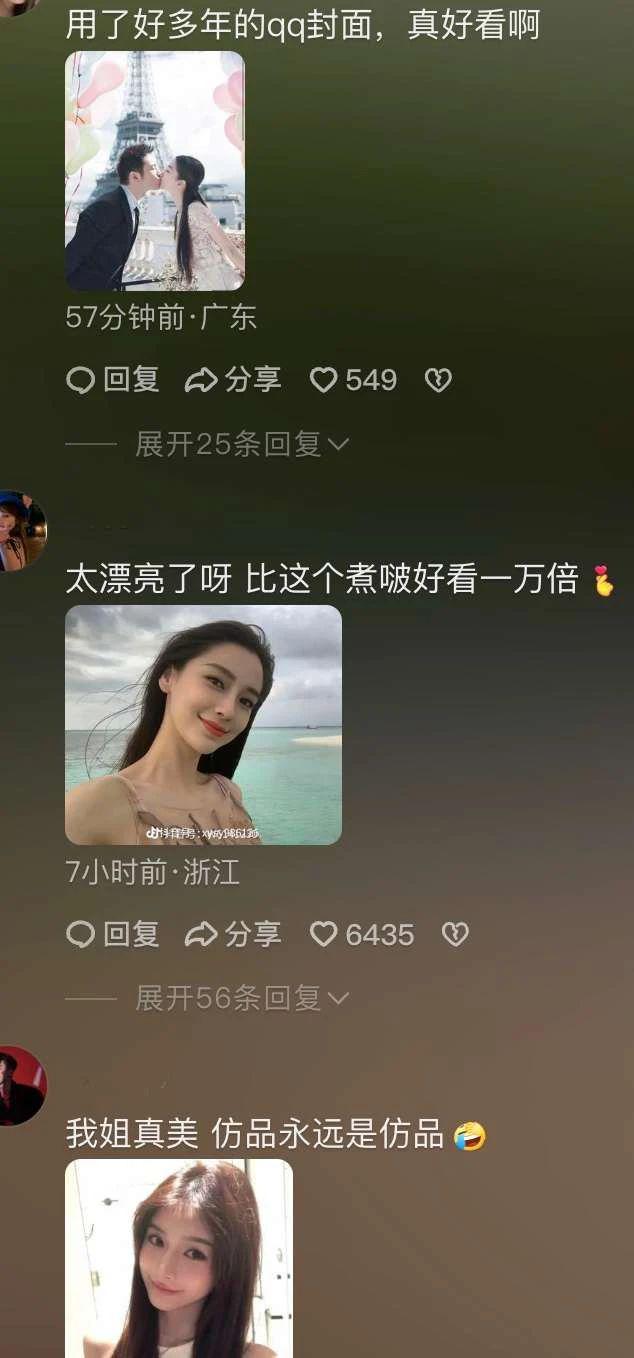The height and width of the screenshot is (1358, 634).
Task: Dislike the comment with 6435 likes
Action: click(455, 935)
